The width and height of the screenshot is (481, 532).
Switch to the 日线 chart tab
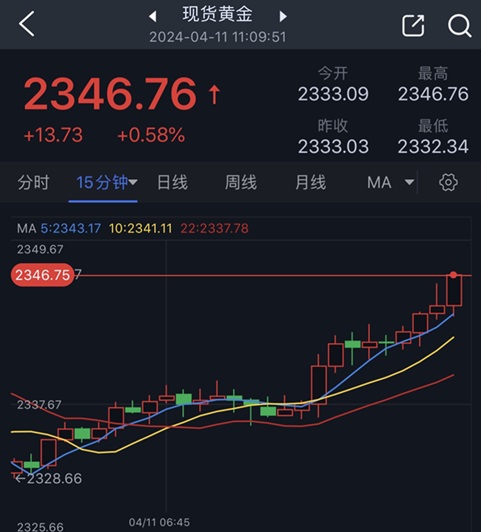[x=172, y=183]
